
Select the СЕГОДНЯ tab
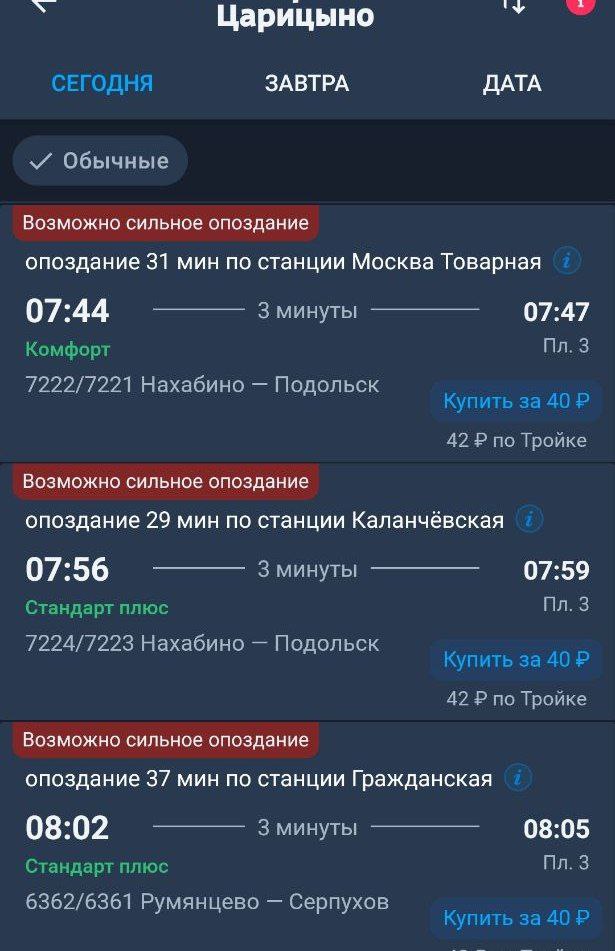point(102,83)
